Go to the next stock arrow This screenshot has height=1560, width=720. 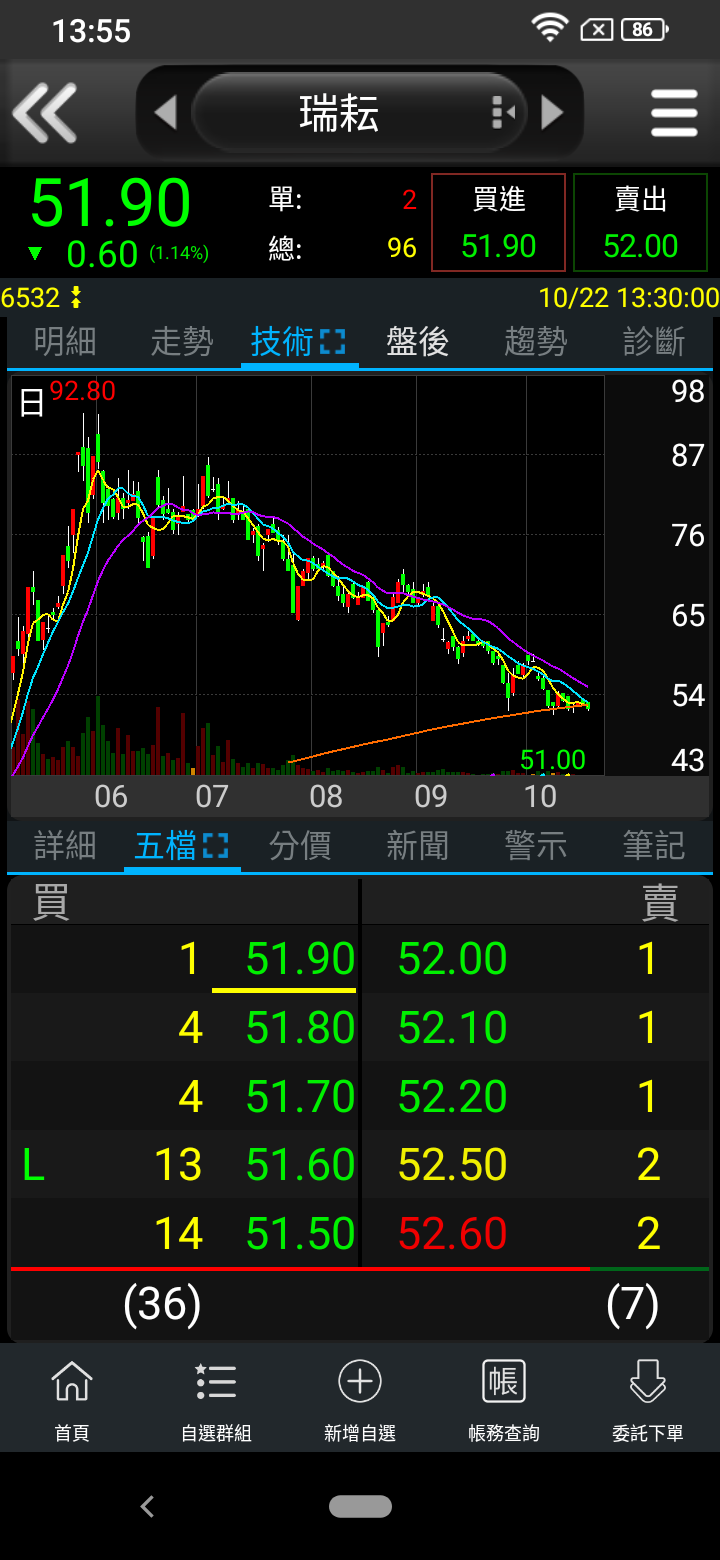pyautogui.click(x=552, y=112)
